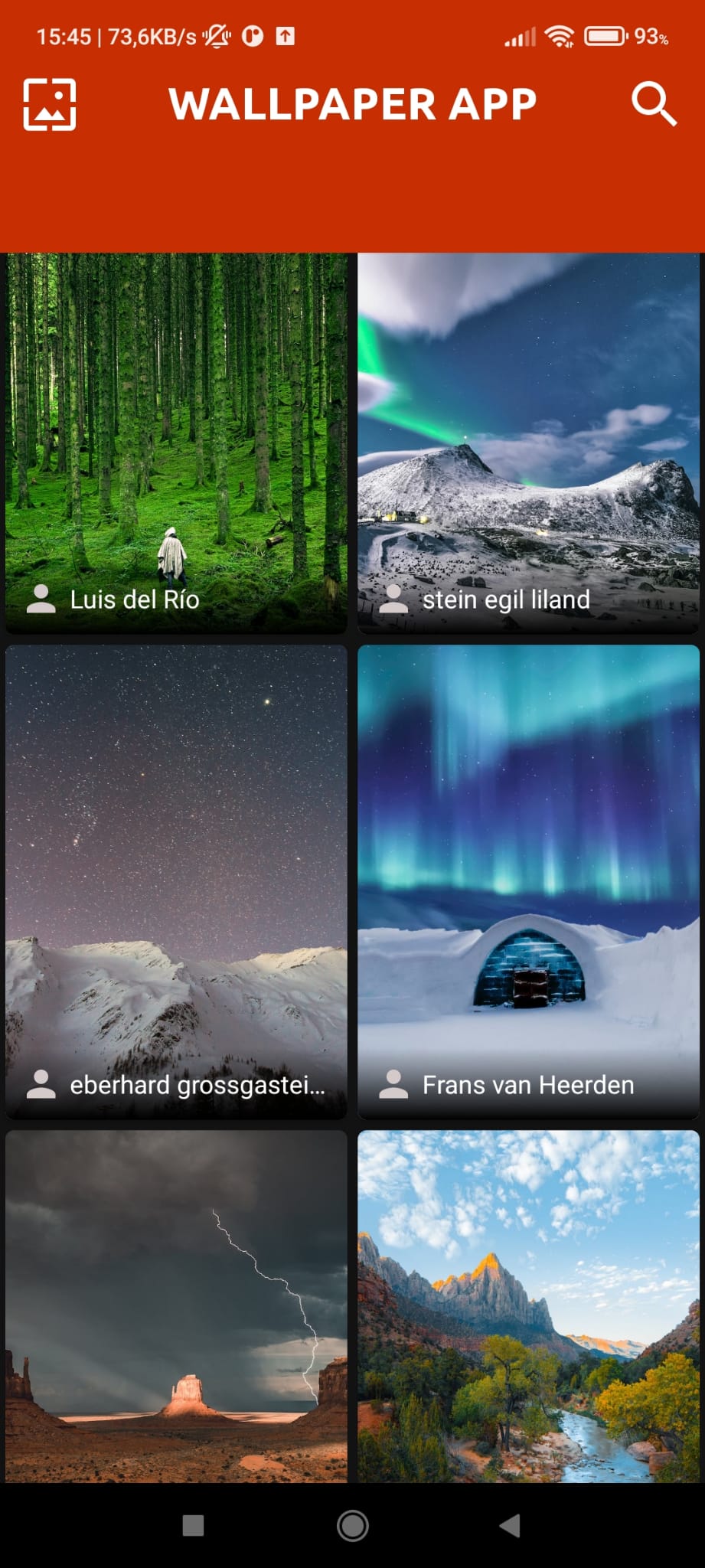Viewport: 705px width, 1568px height.
Task: Open the starry sky mountain wallpaper
Action: click(x=176, y=842)
